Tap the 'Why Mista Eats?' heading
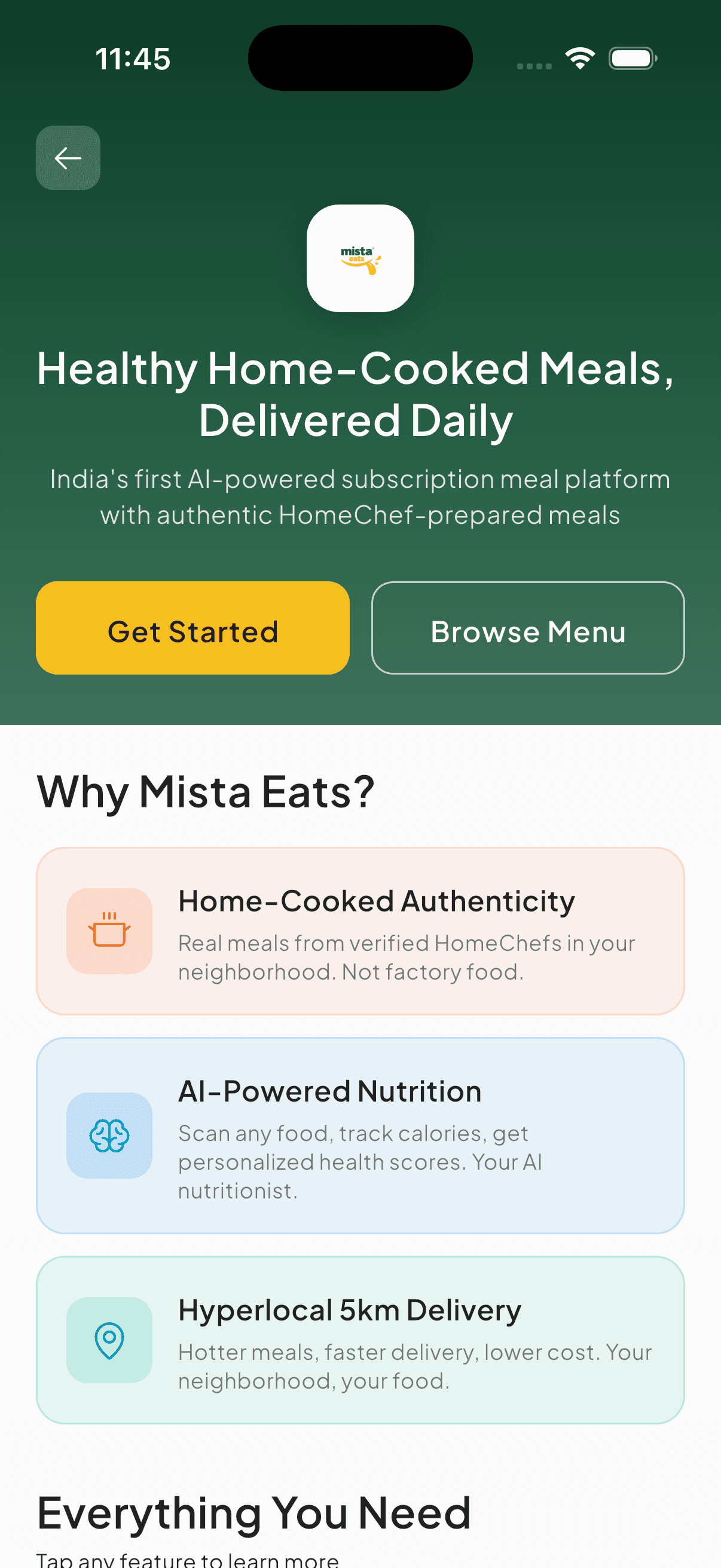721x1568 pixels. coord(207,789)
